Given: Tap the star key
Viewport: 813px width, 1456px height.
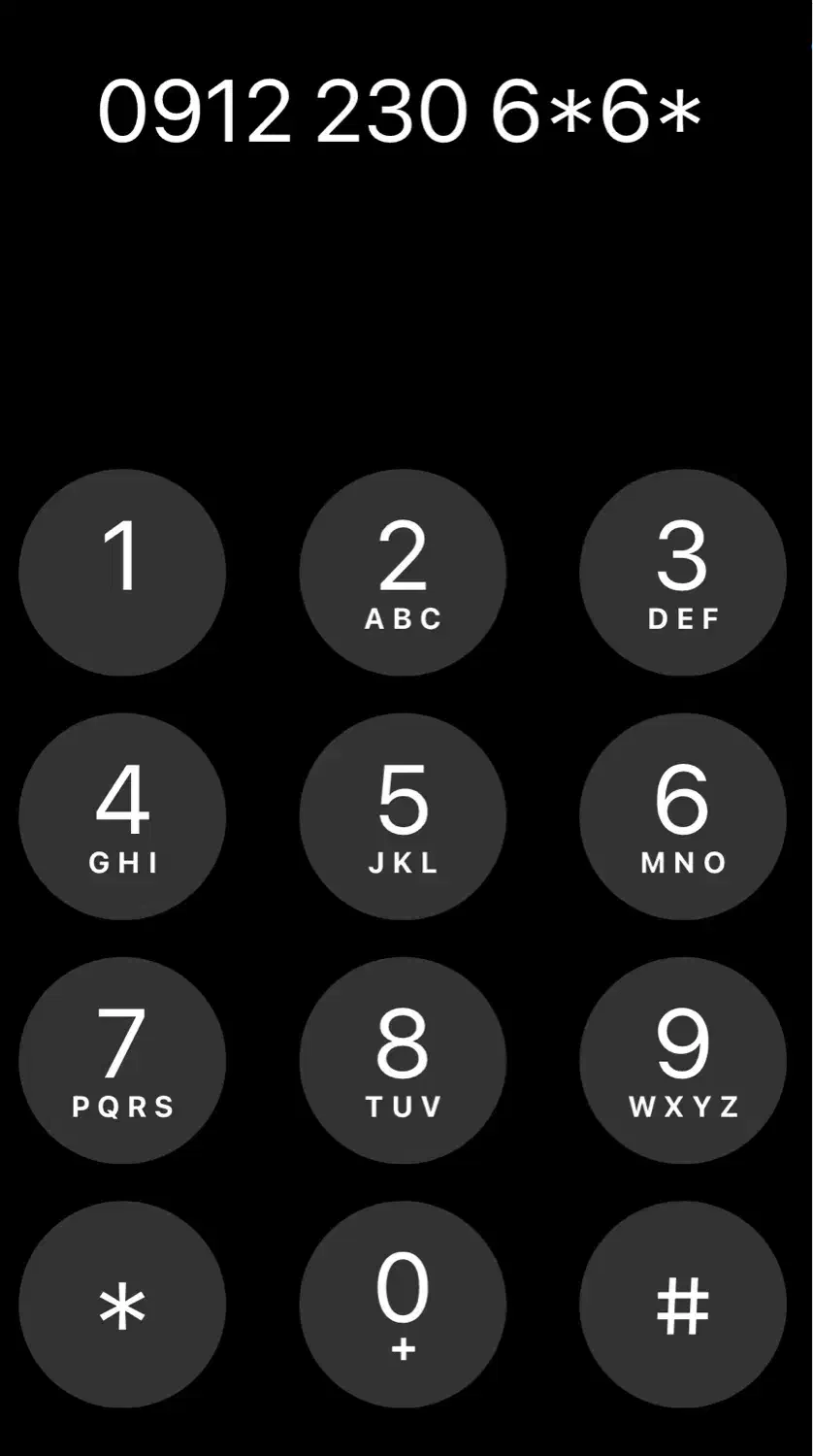Looking at the screenshot, I should pyautogui.click(x=122, y=1305).
